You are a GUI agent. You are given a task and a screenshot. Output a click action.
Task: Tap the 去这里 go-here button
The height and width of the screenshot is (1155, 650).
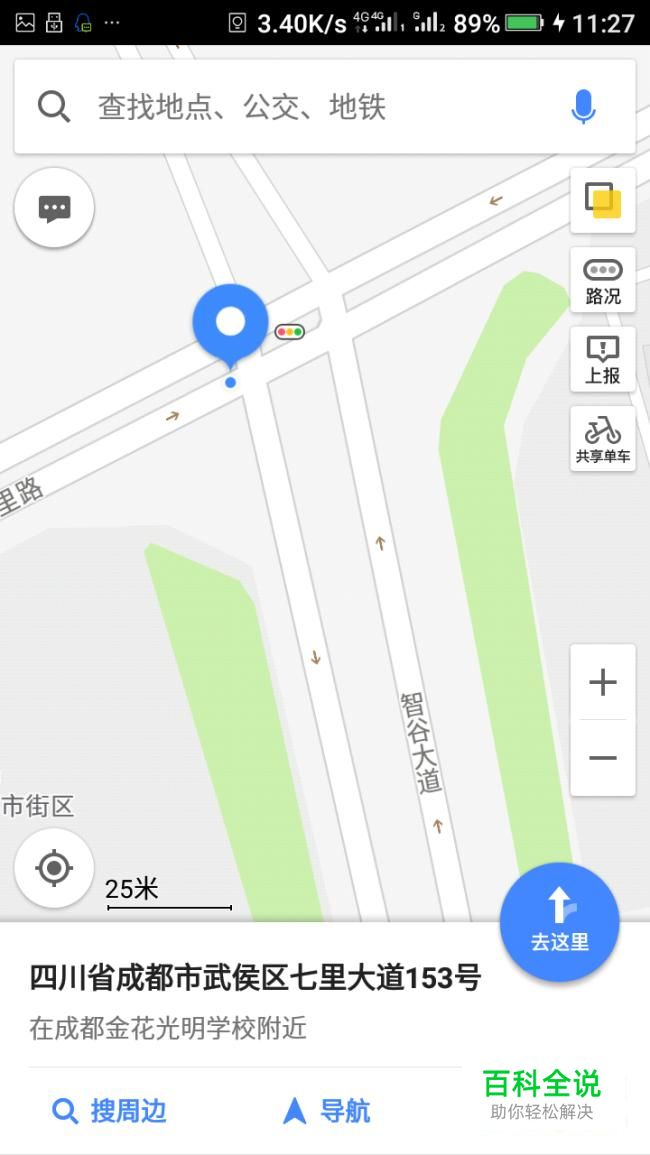(x=559, y=922)
